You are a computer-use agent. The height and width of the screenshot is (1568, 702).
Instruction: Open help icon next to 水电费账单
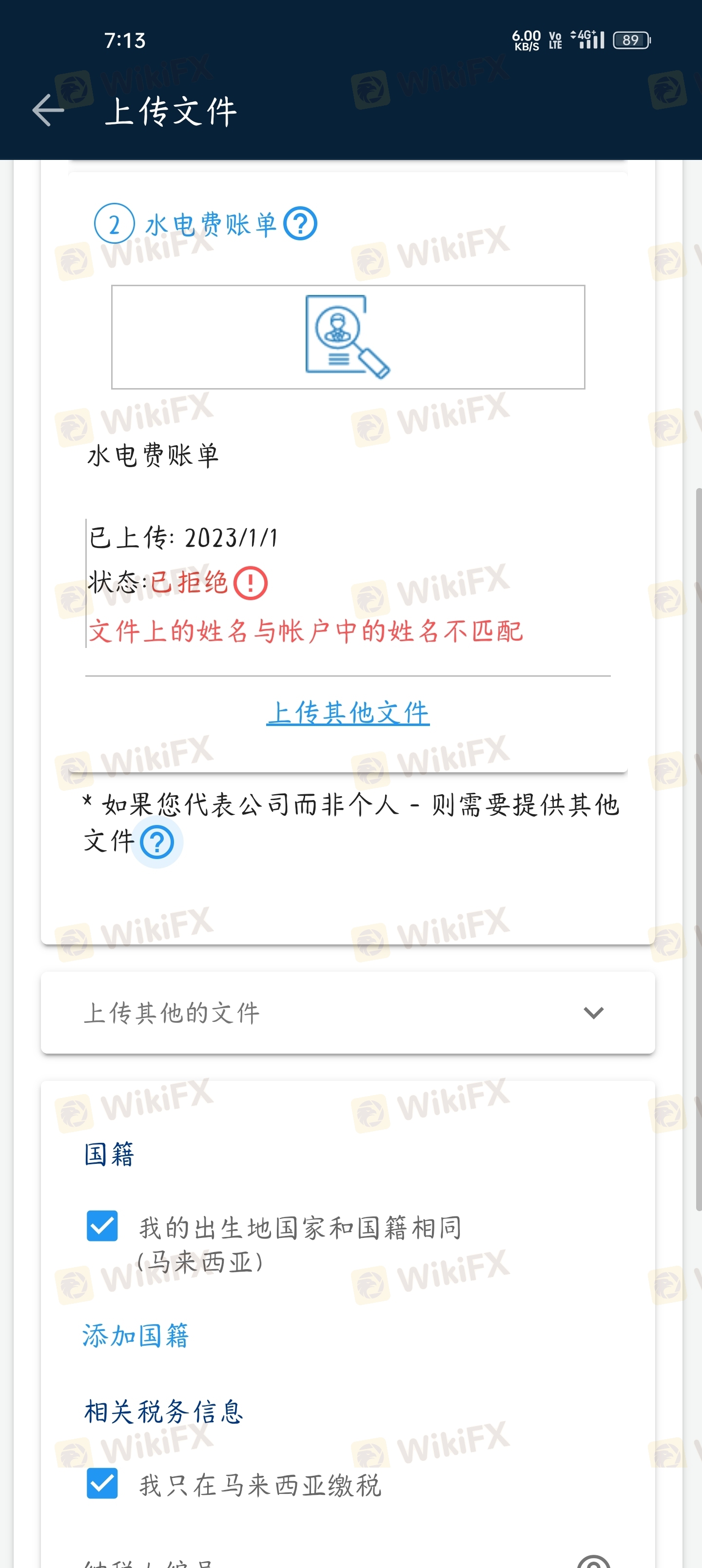point(300,224)
